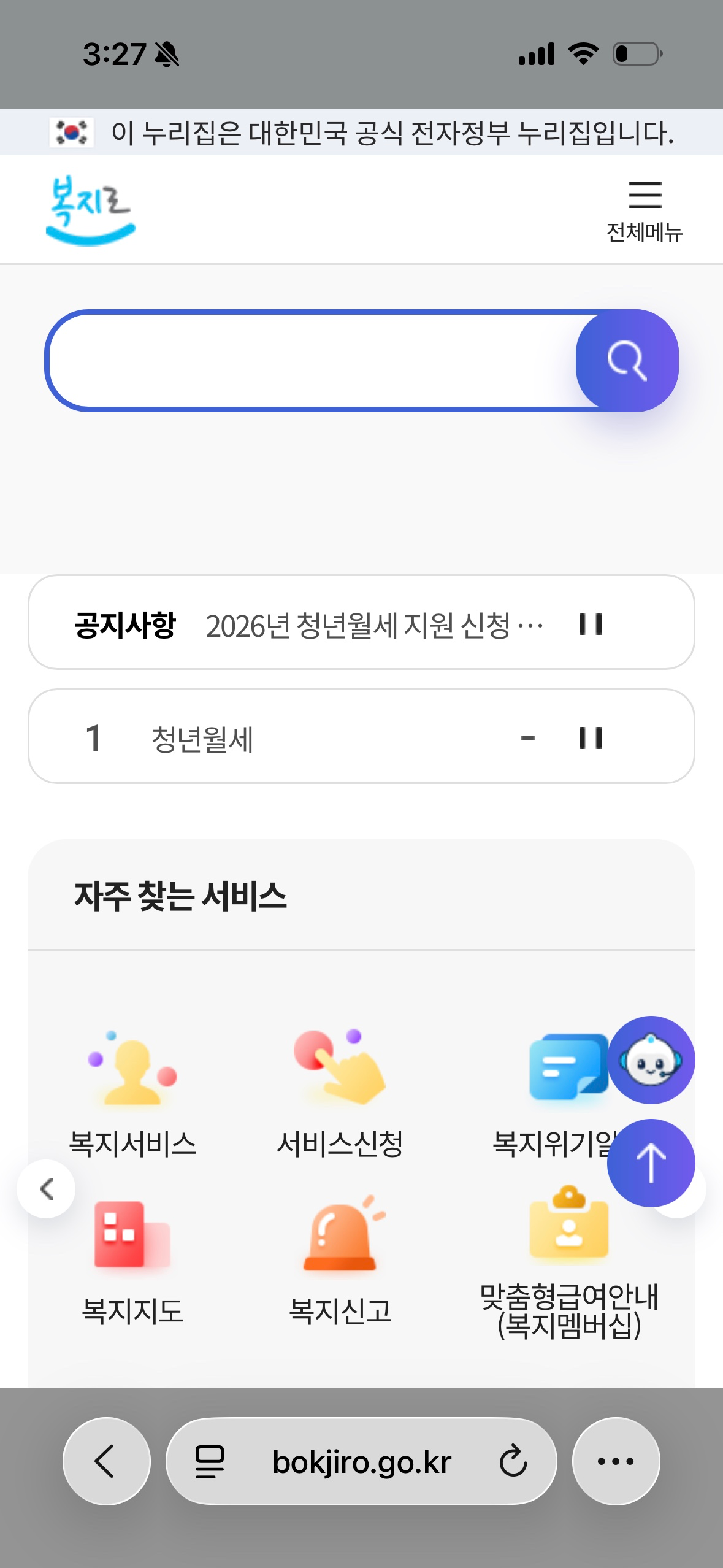Jump back to top with the up-arrow button
The width and height of the screenshot is (723, 1568).
[x=651, y=1163]
